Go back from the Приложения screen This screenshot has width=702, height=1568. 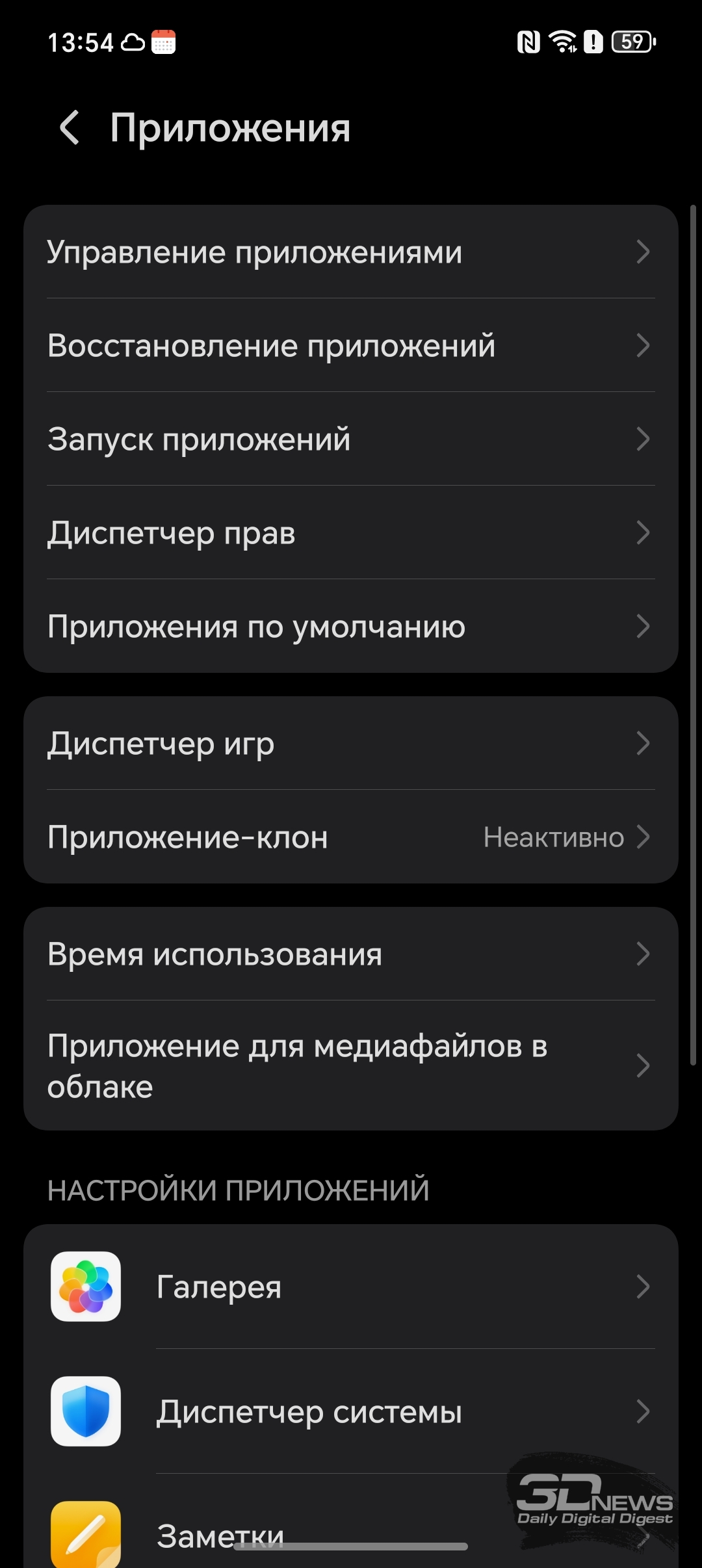[x=70, y=127]
